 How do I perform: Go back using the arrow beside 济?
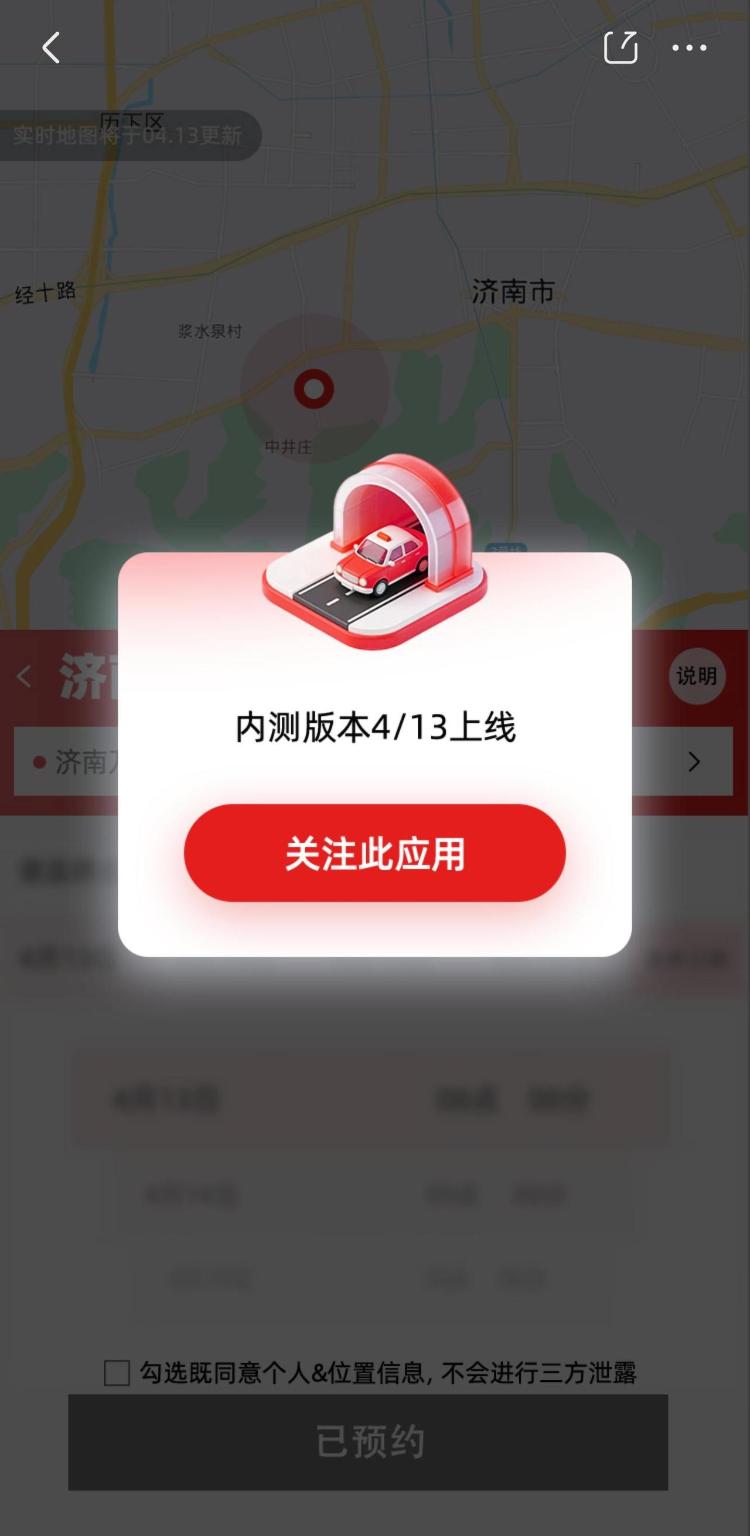25,677
